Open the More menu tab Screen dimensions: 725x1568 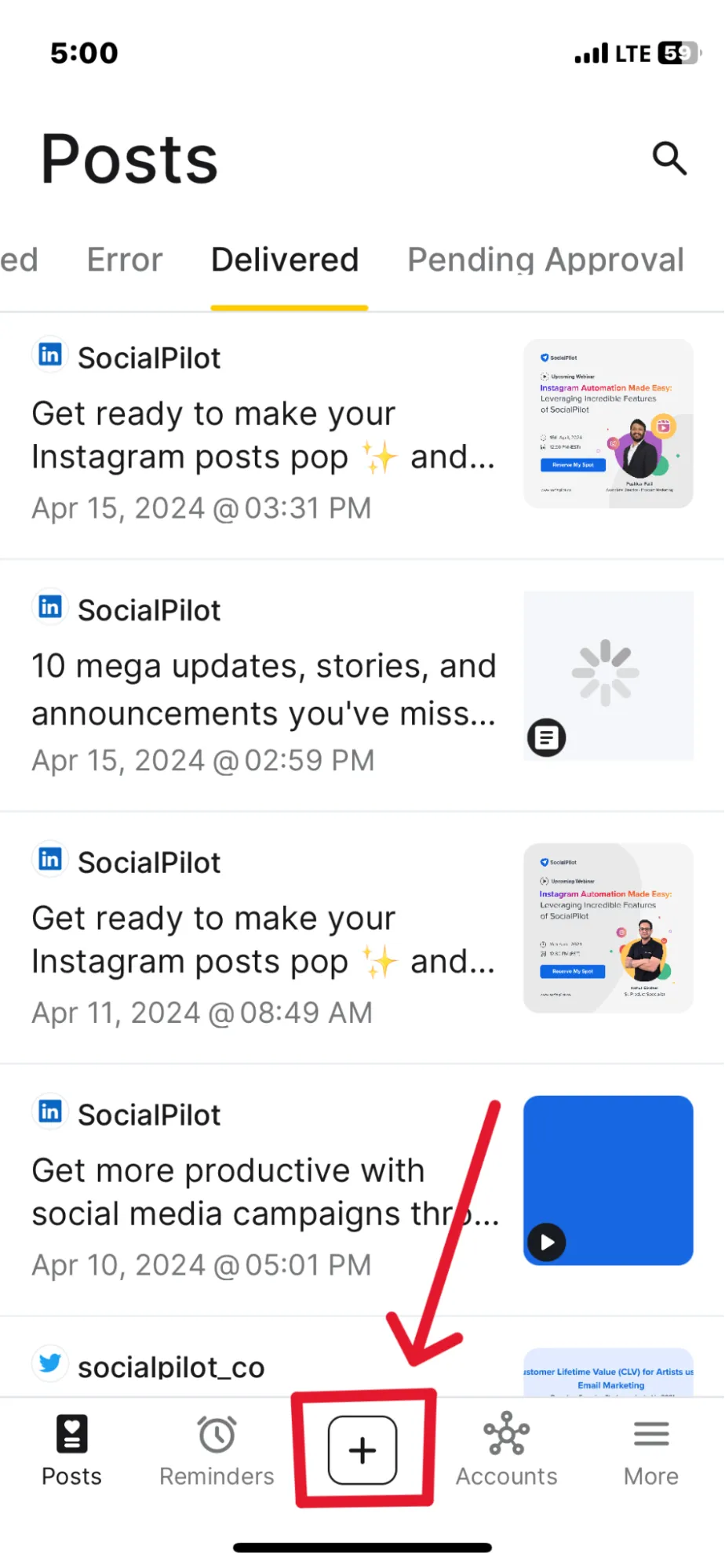point(651,1451)
